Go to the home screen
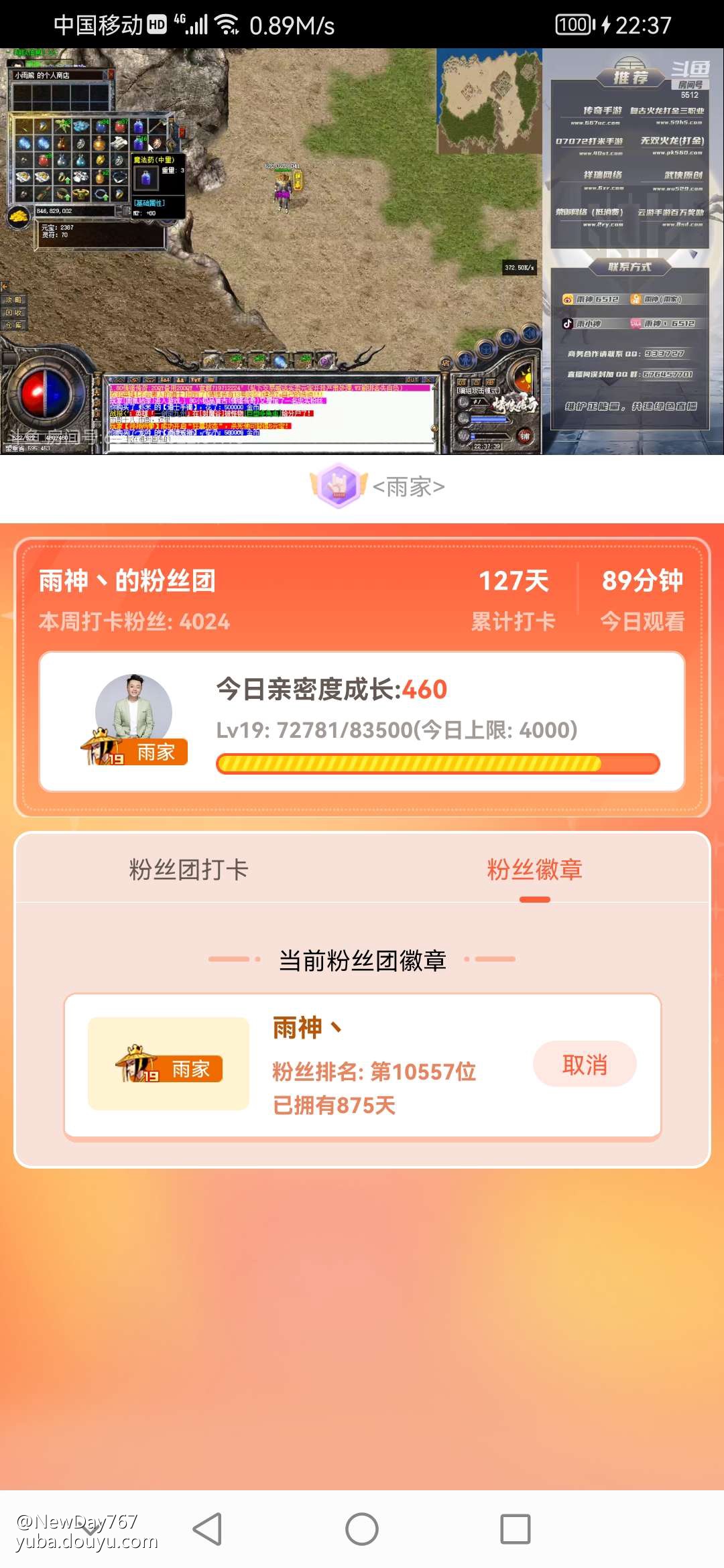This screenshot has width=724, height=1568. point(362,1529)
